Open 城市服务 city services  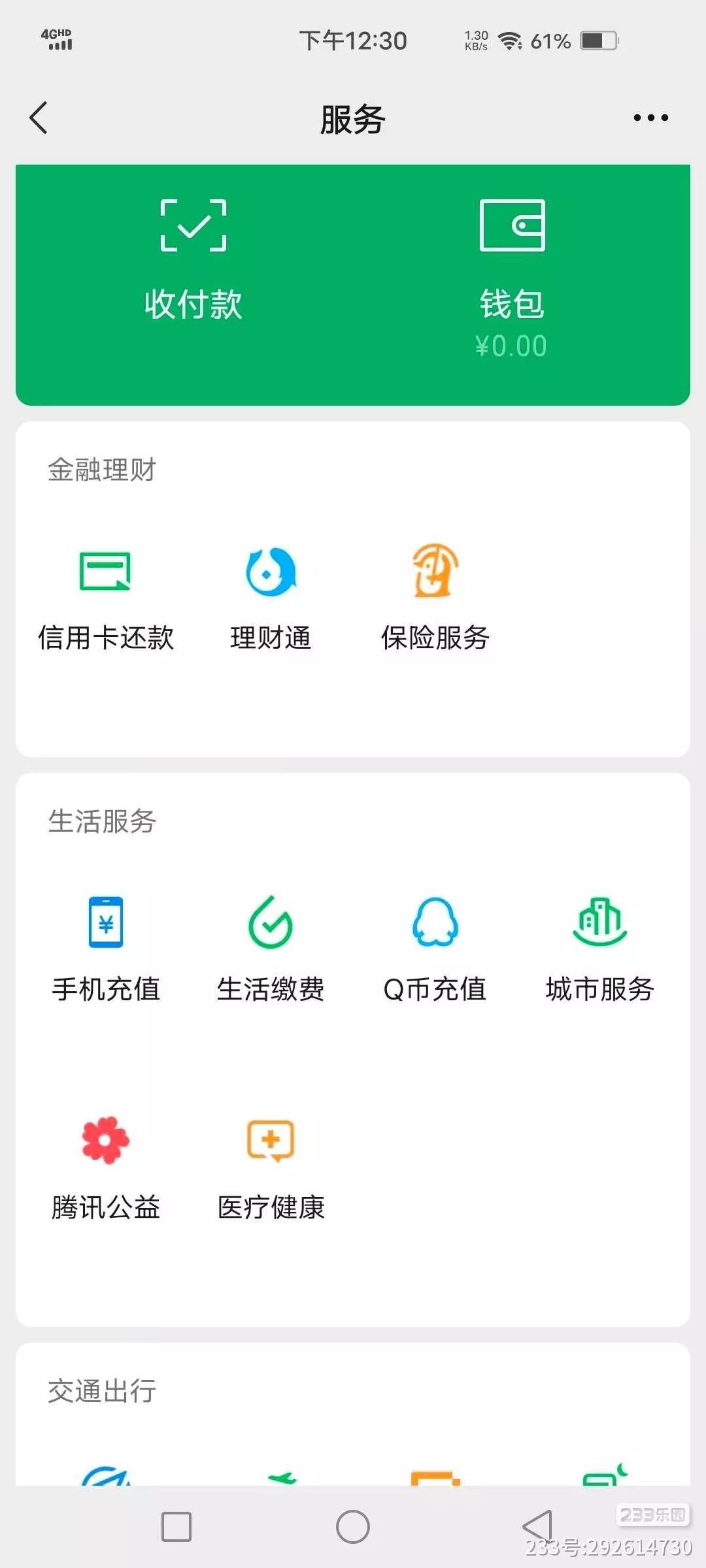point(600,947)
